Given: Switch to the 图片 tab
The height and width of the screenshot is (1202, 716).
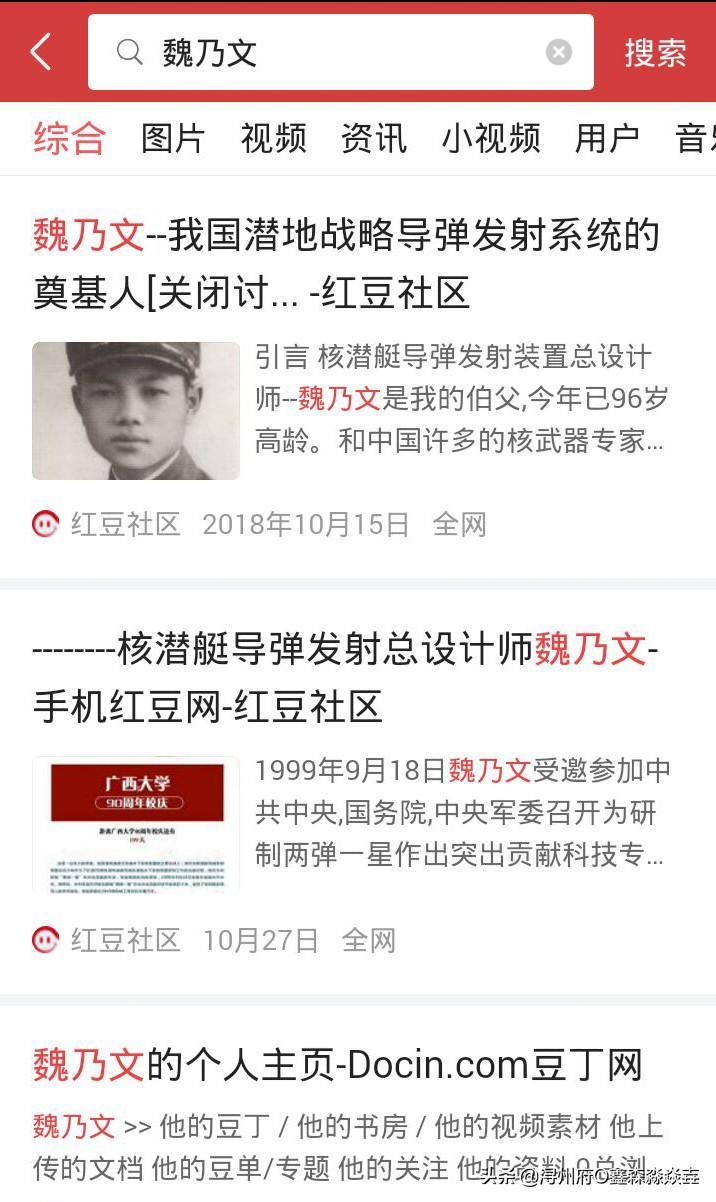Looking at the screenshot, I should [173, 138].
